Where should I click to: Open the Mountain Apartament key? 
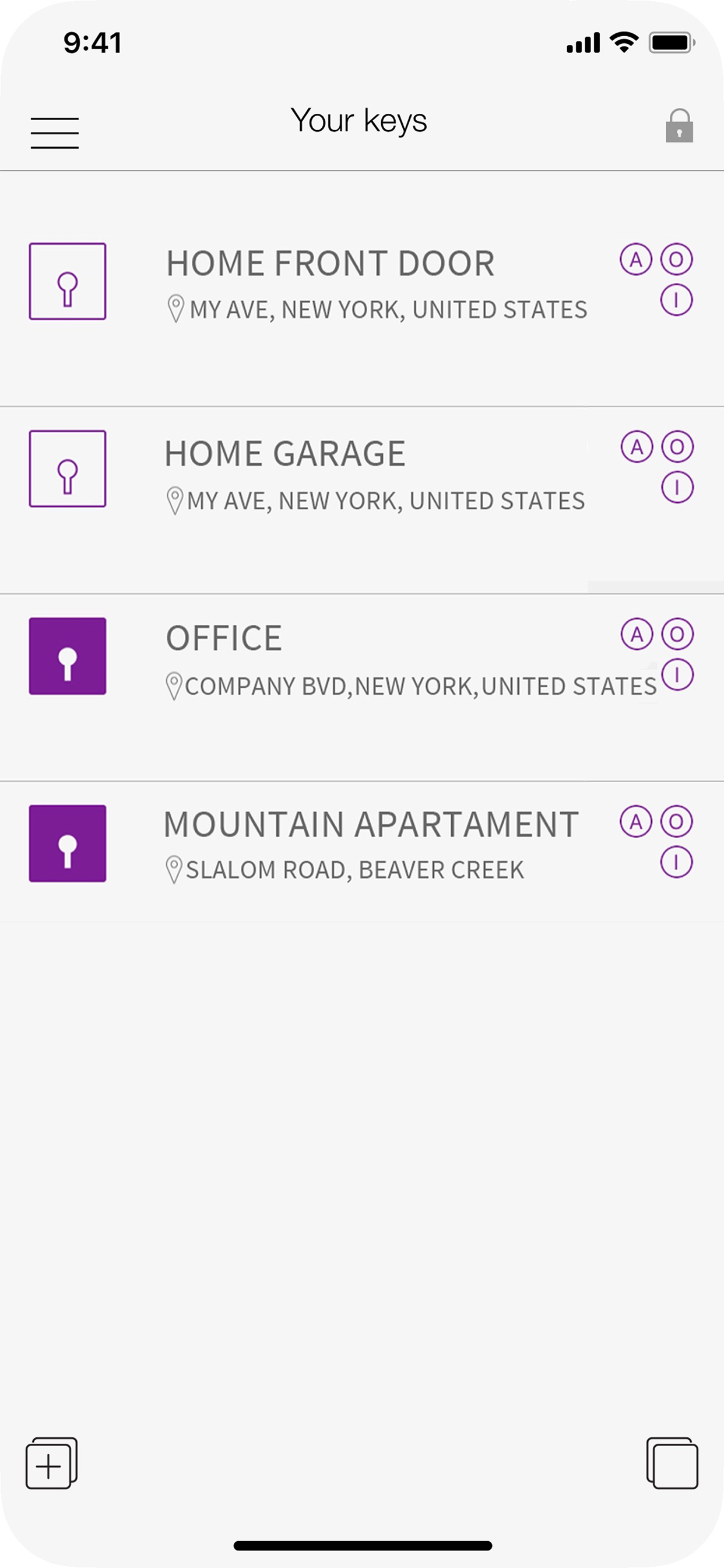[x=362, y=851]
